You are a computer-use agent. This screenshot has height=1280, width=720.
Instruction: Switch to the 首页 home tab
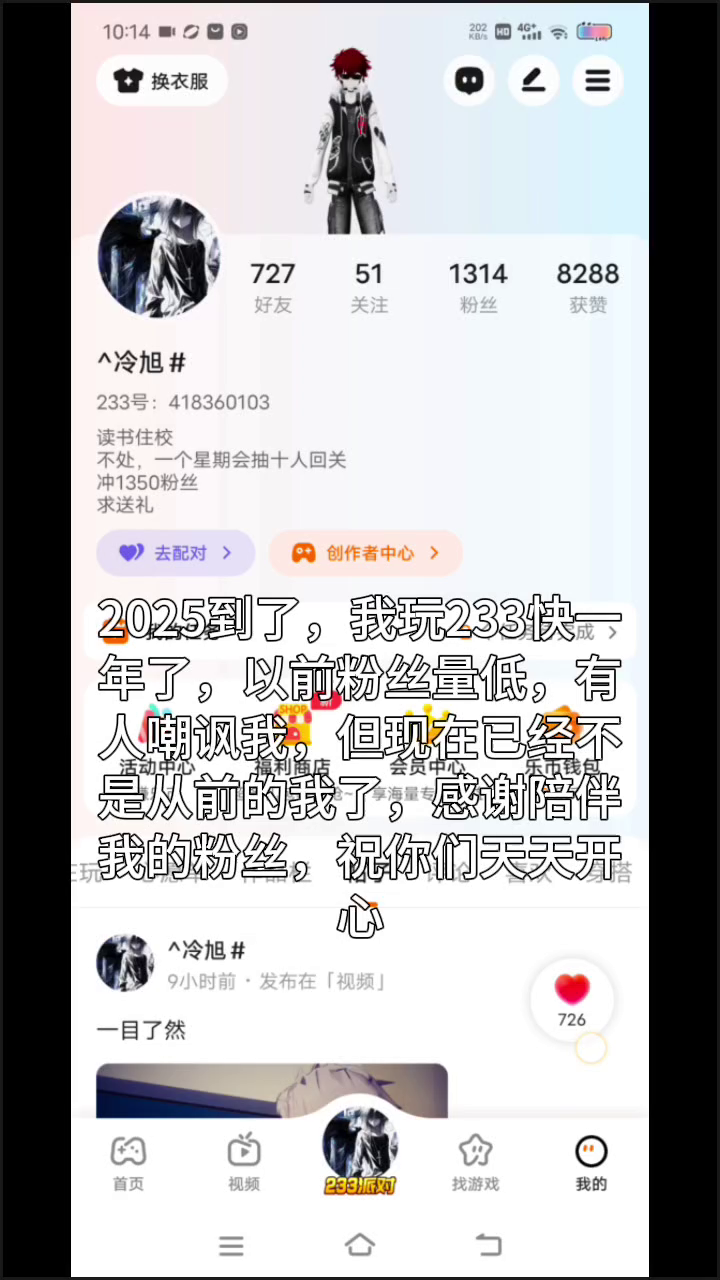[128, 1164]
